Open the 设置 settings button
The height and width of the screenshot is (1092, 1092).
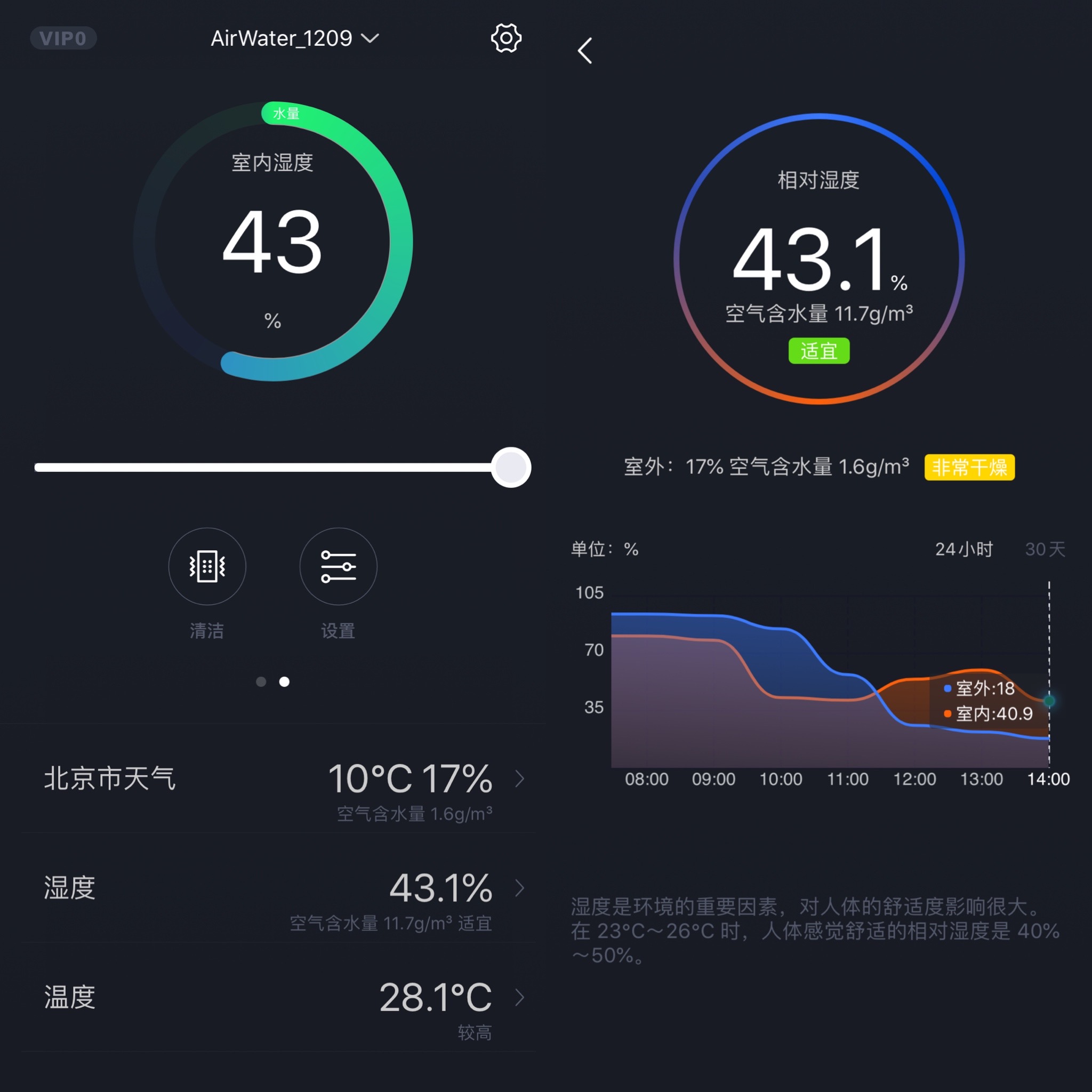[x=338, y=566]
